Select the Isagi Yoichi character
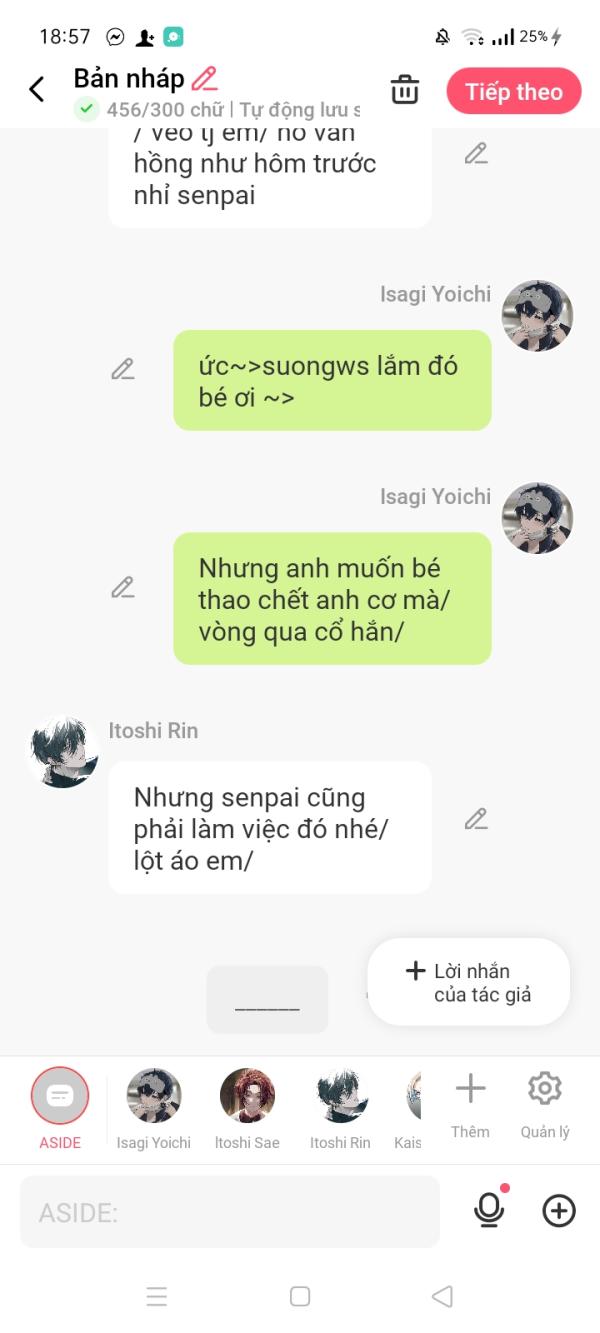The image size is (600, 1333). click(x=154, y=1108)
